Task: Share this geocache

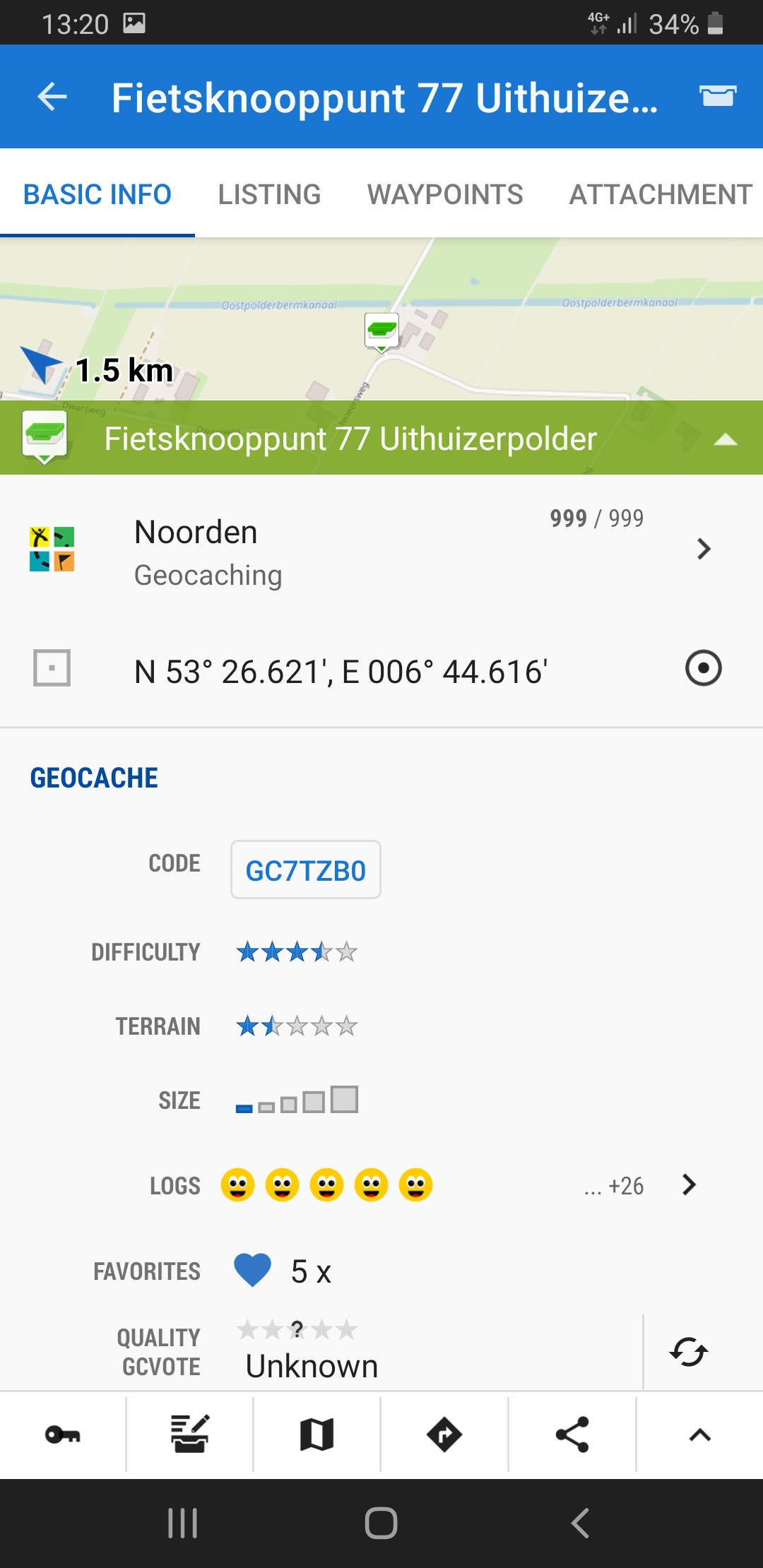Action: (x=572, y=1435)
